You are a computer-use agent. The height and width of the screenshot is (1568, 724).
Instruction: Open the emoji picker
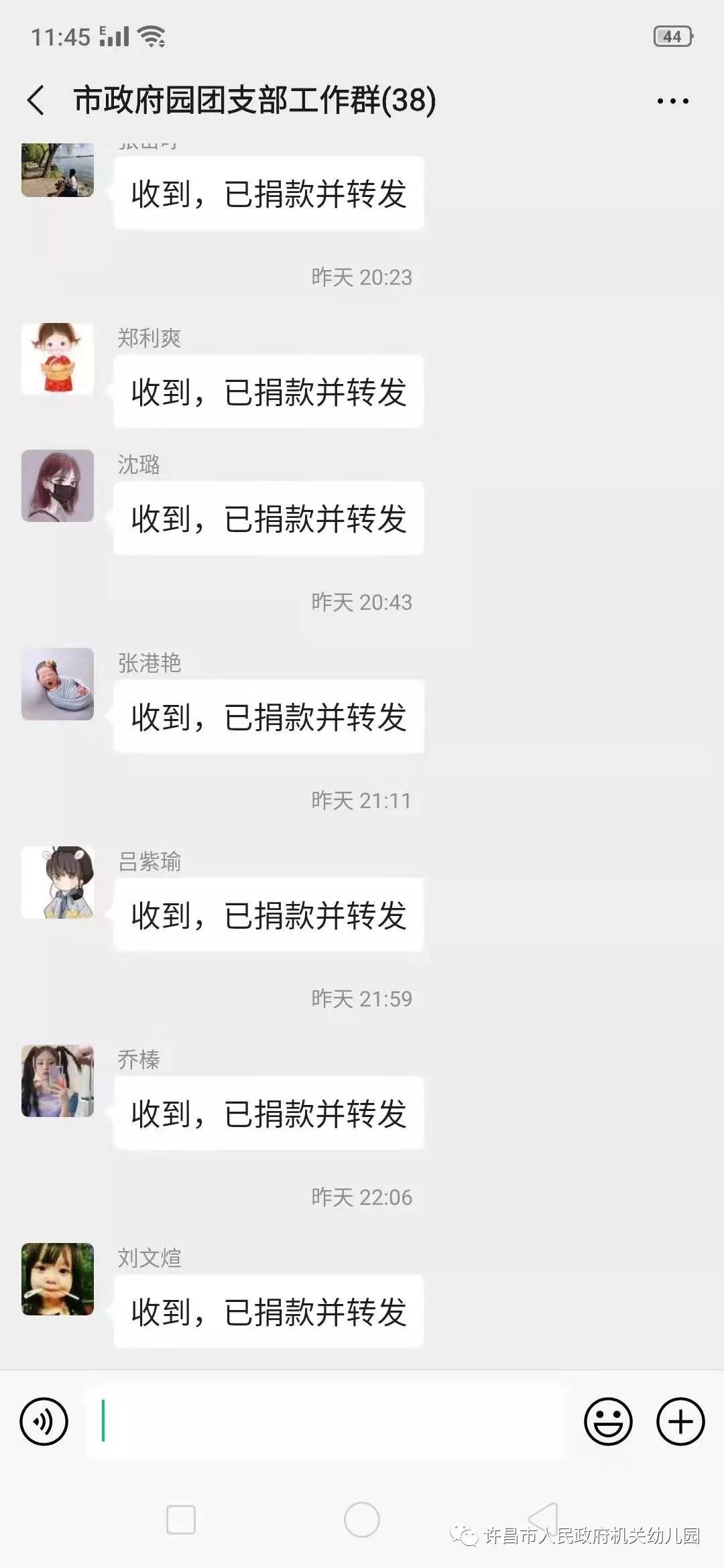coord(608,1421)
